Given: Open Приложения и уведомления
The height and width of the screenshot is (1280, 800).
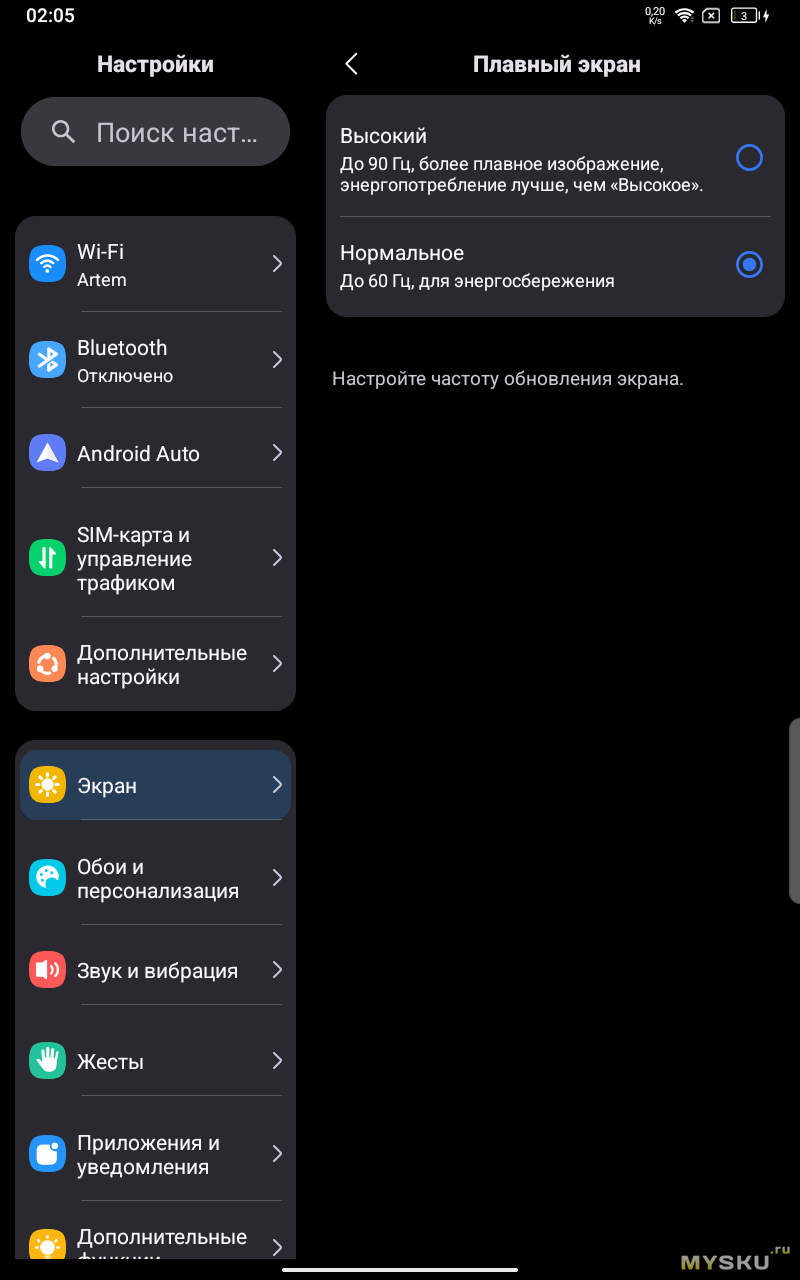Looking at the screenshot, I should [155, 1154].
